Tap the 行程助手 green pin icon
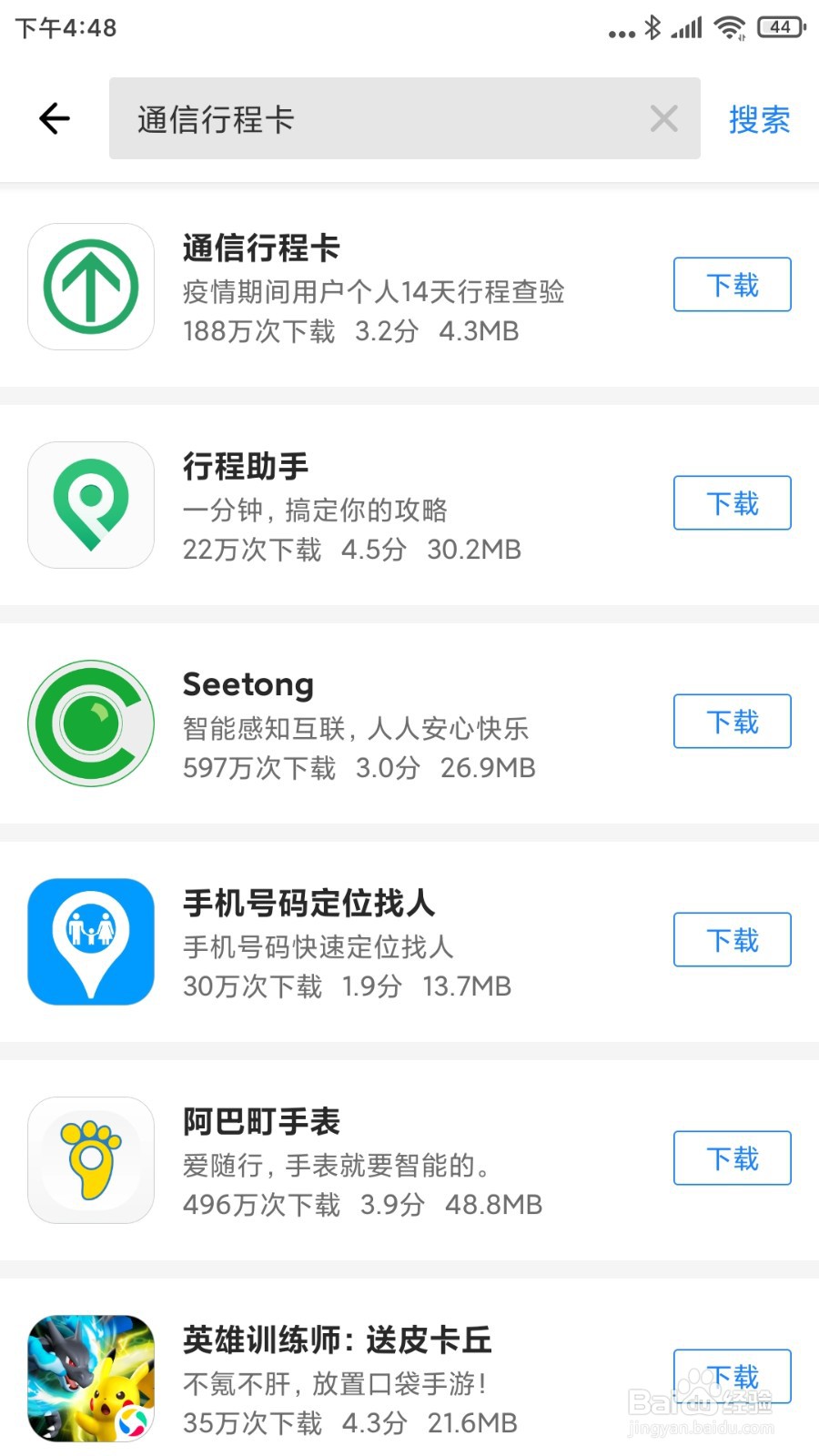The image size is (819, 1456). (90, 504)
